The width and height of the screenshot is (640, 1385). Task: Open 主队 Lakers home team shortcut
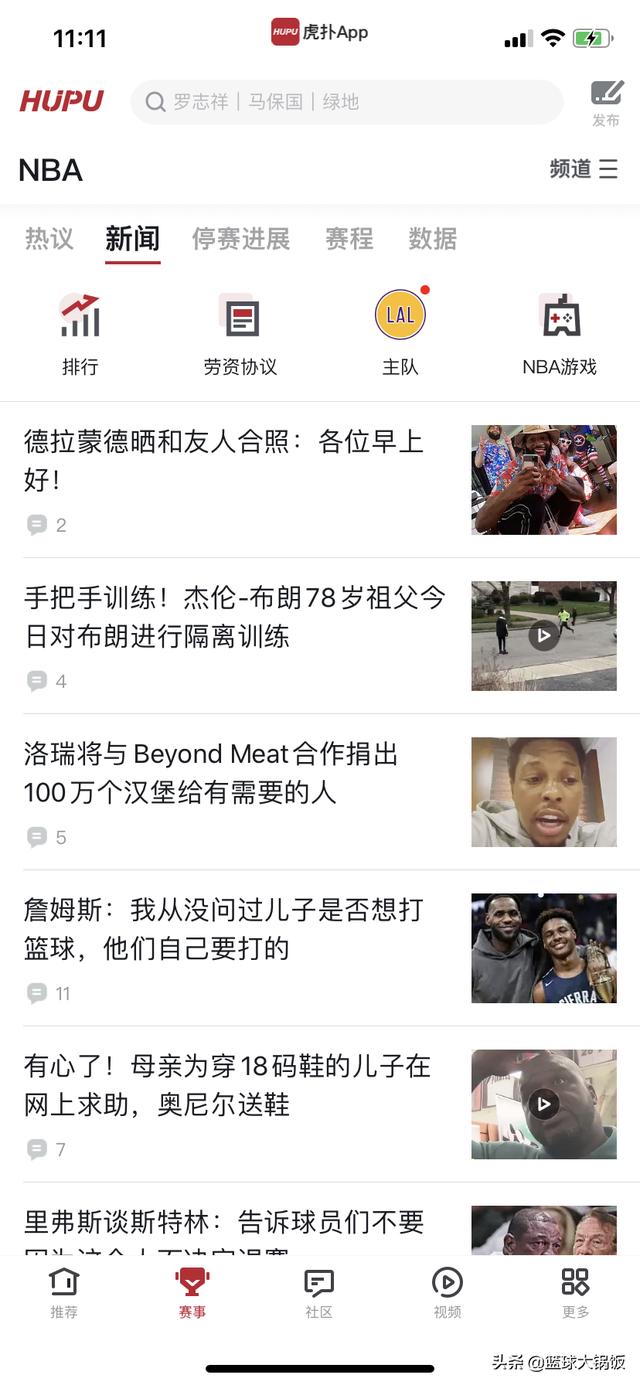tap(400, 335)
